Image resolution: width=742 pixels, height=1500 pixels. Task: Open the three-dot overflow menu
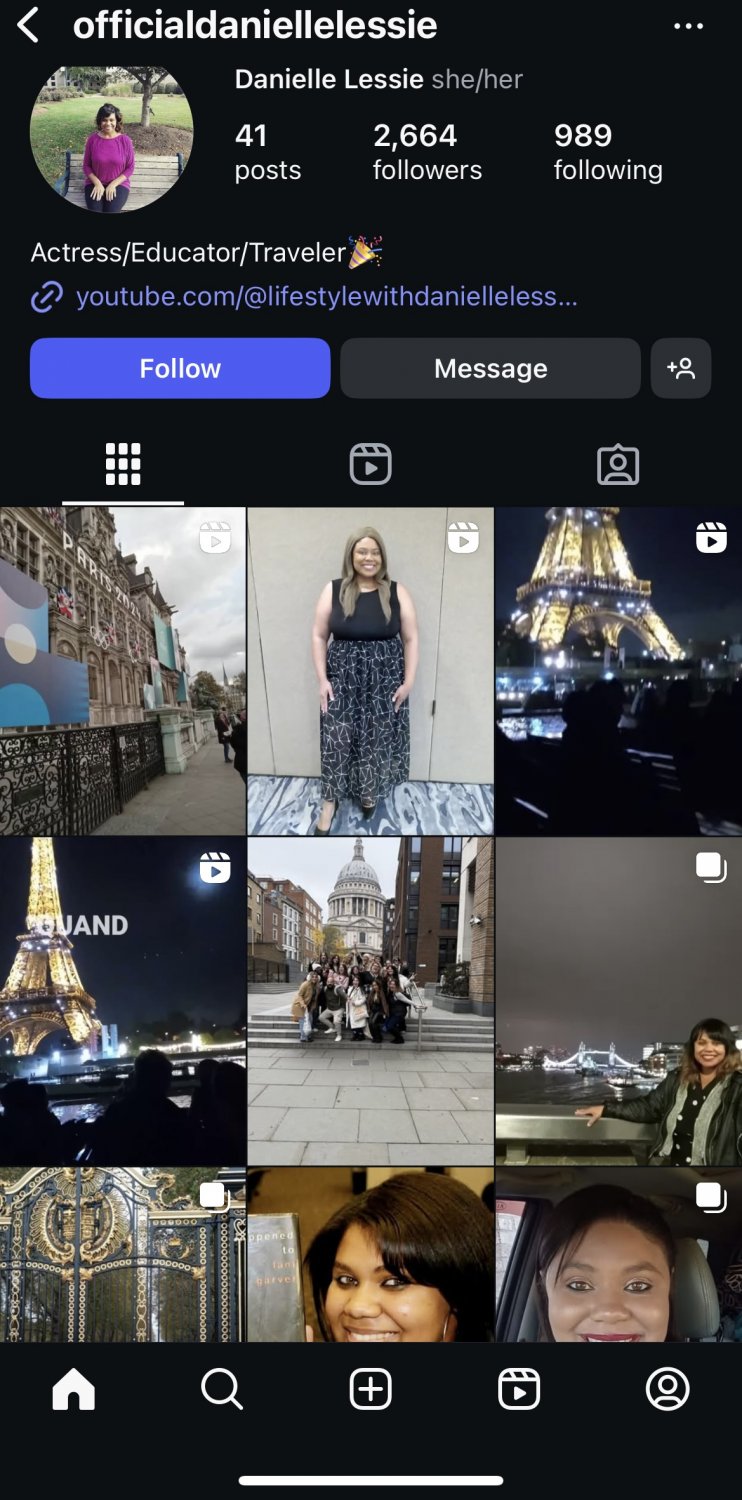(688, 27)
